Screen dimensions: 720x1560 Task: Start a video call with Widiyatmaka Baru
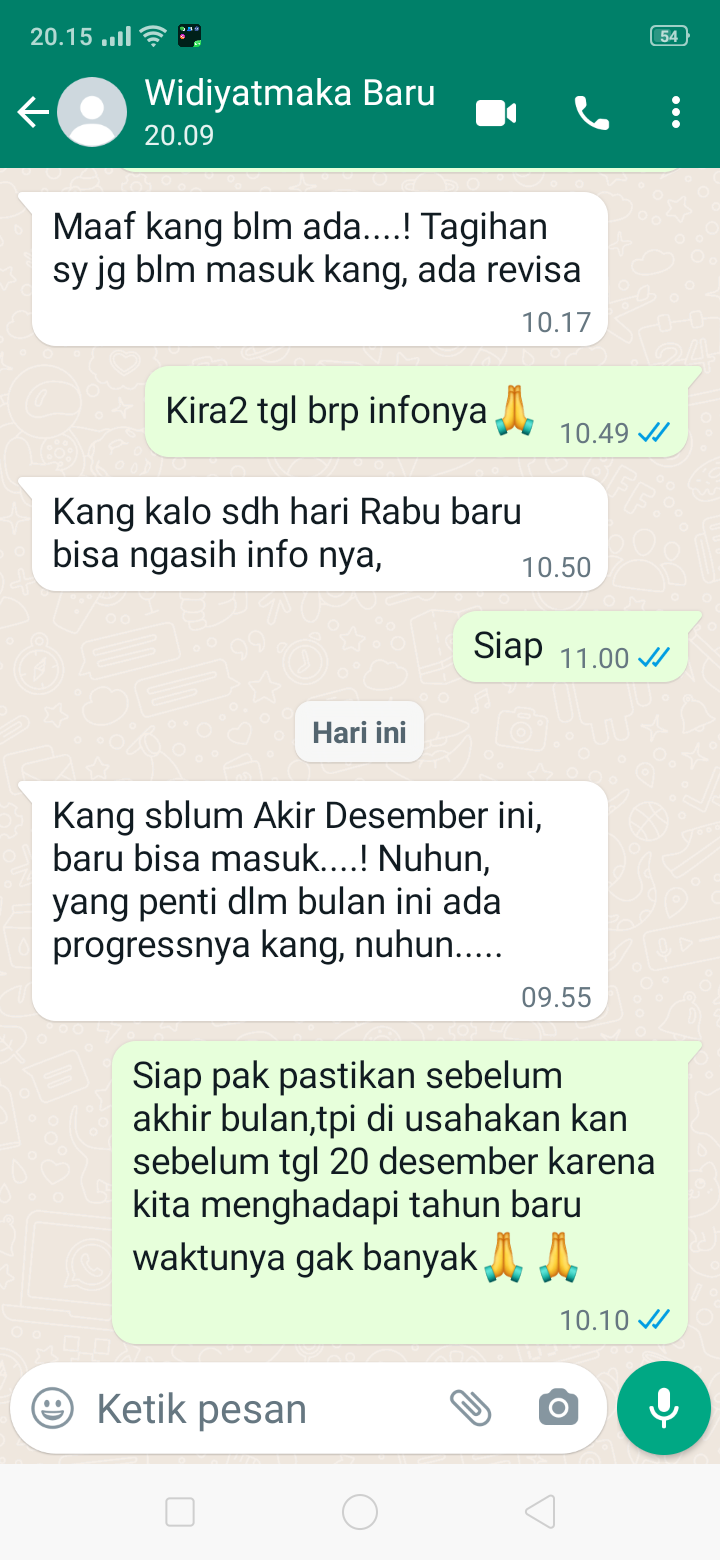(495, 113)
